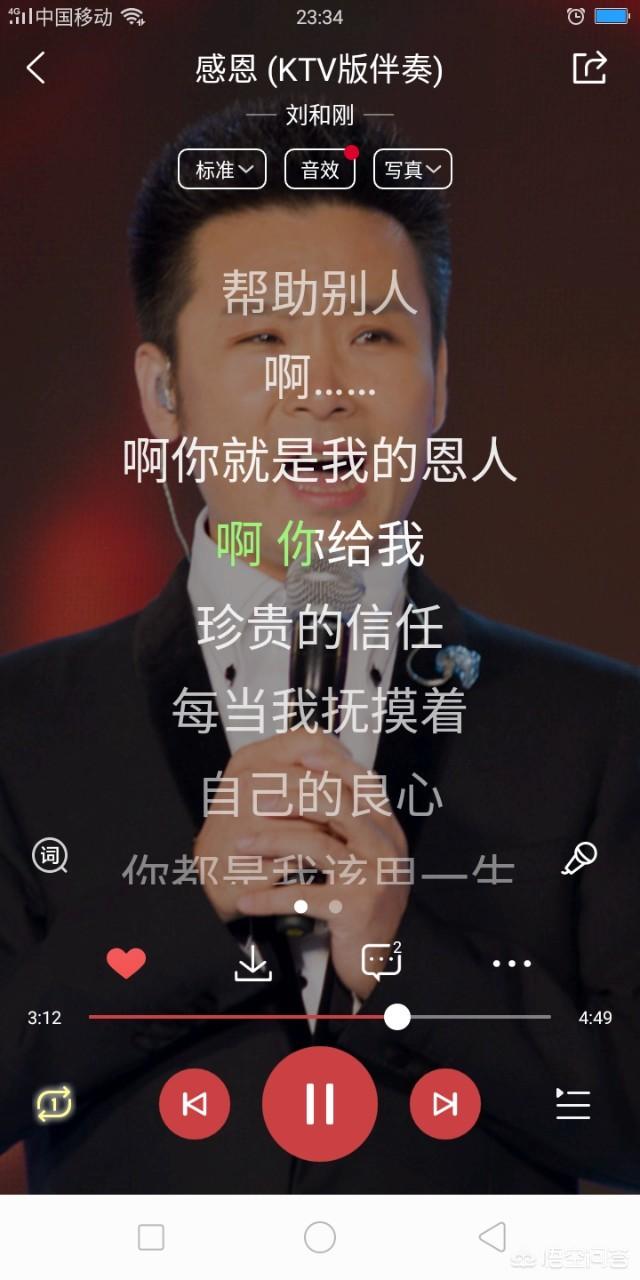Image resolution: width=640 pixels, height=1280 pixels.
Task: Open the playlist queue
Action: tap(573, 1104)
